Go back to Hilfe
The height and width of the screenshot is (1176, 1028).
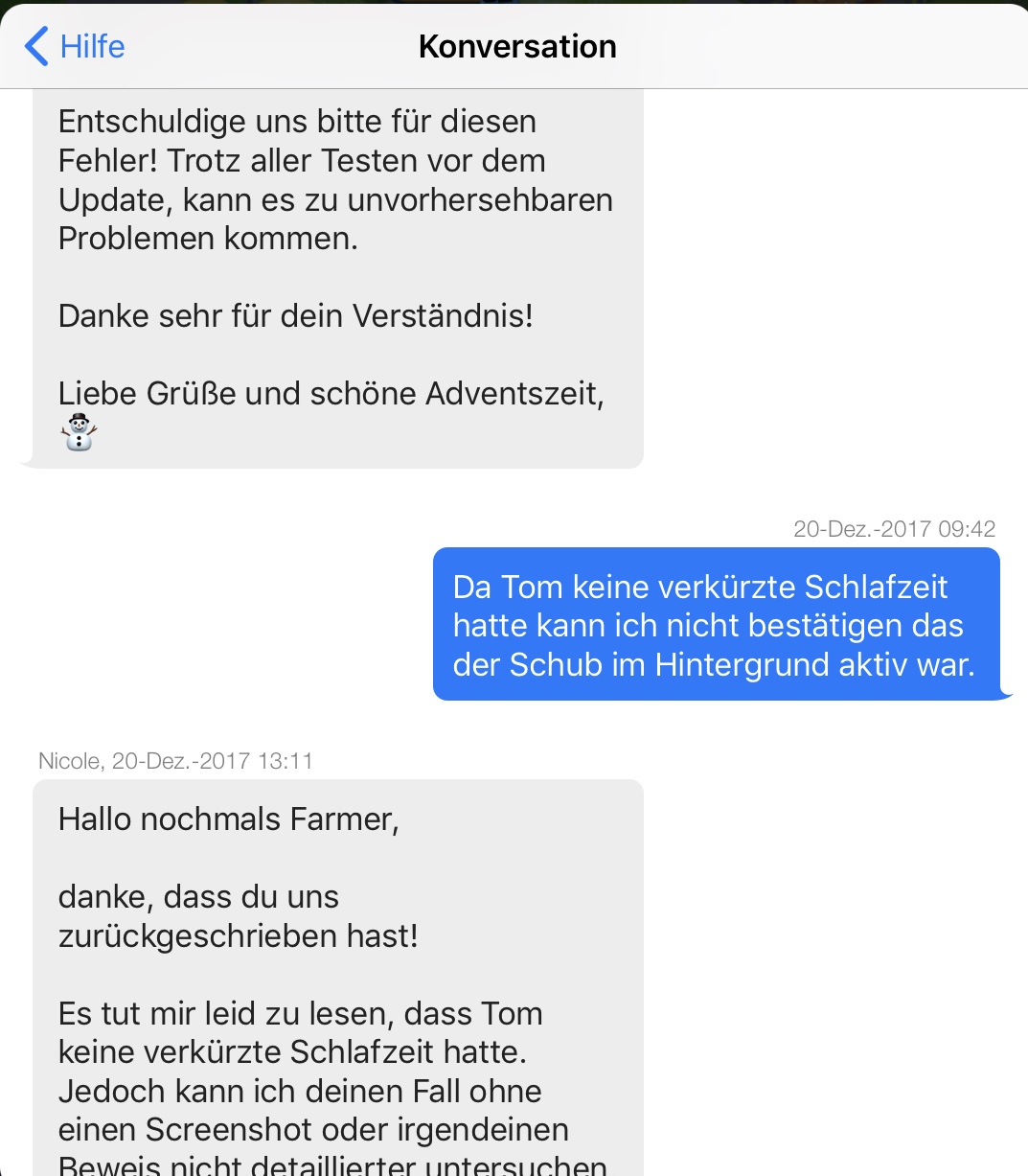(x=75, y=46)
